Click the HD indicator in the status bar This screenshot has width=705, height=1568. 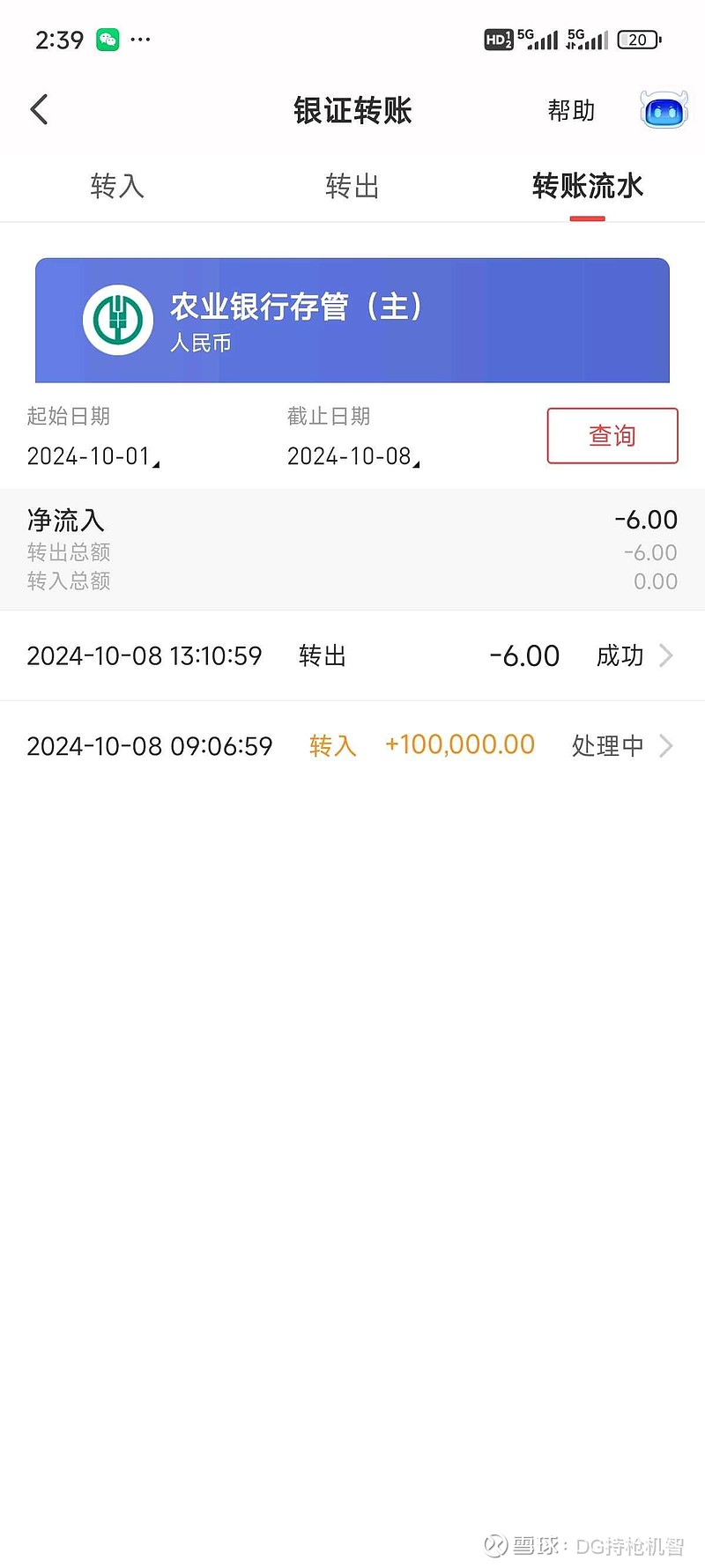click(x=497, y=39)
